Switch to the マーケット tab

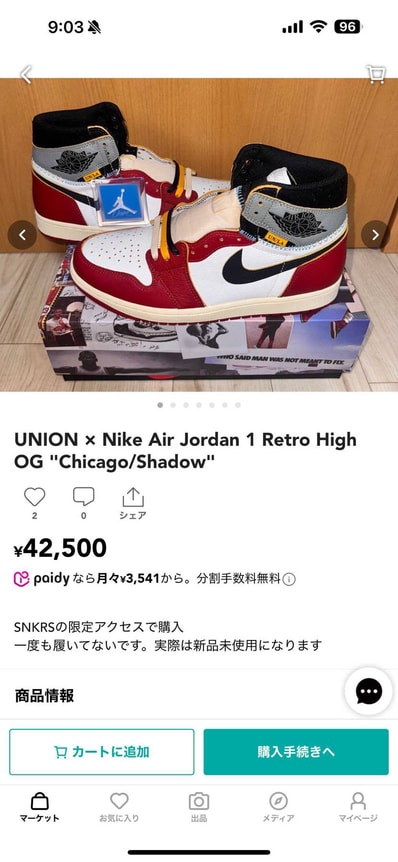click(40, 807)
